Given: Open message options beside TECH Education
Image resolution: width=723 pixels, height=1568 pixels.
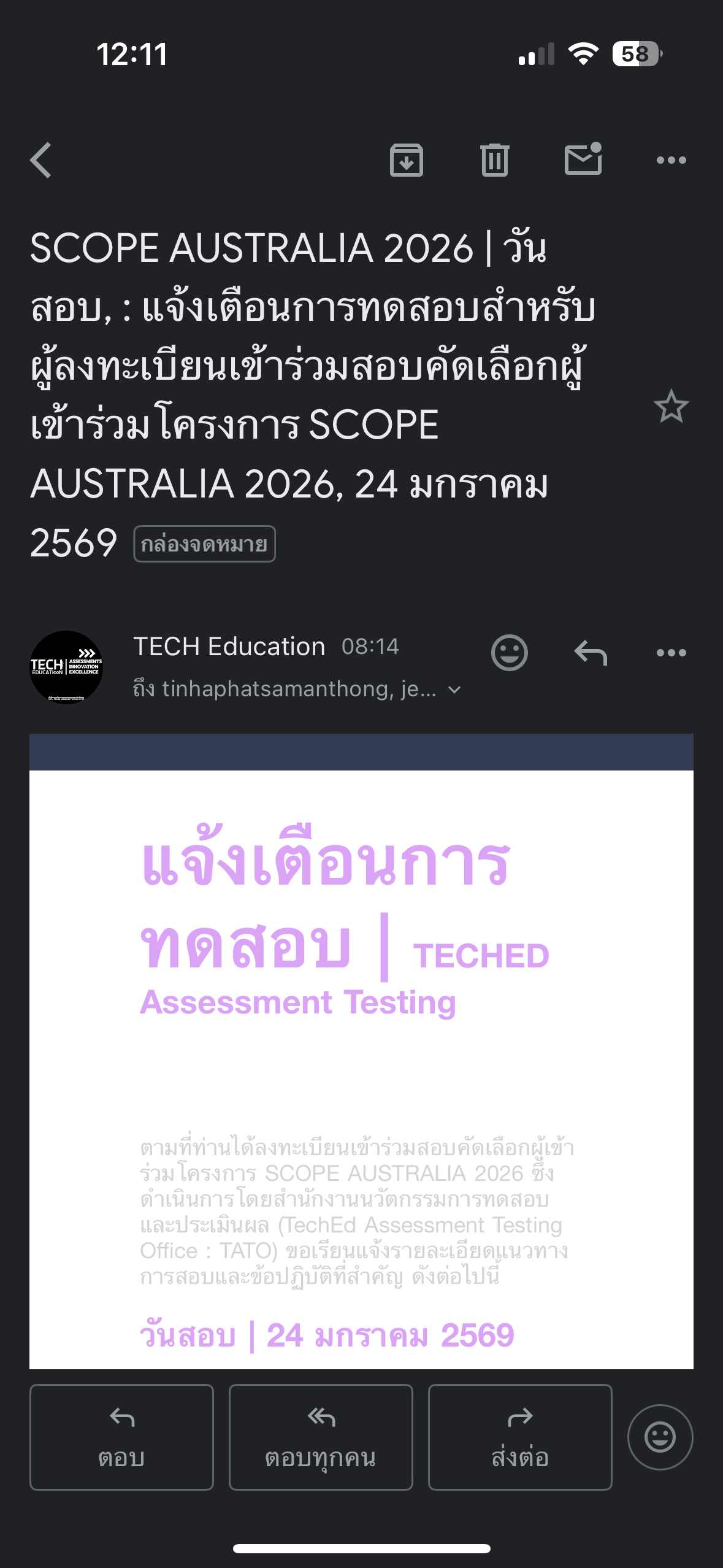Looking at the screenshot, I should [x=671, y=653].
